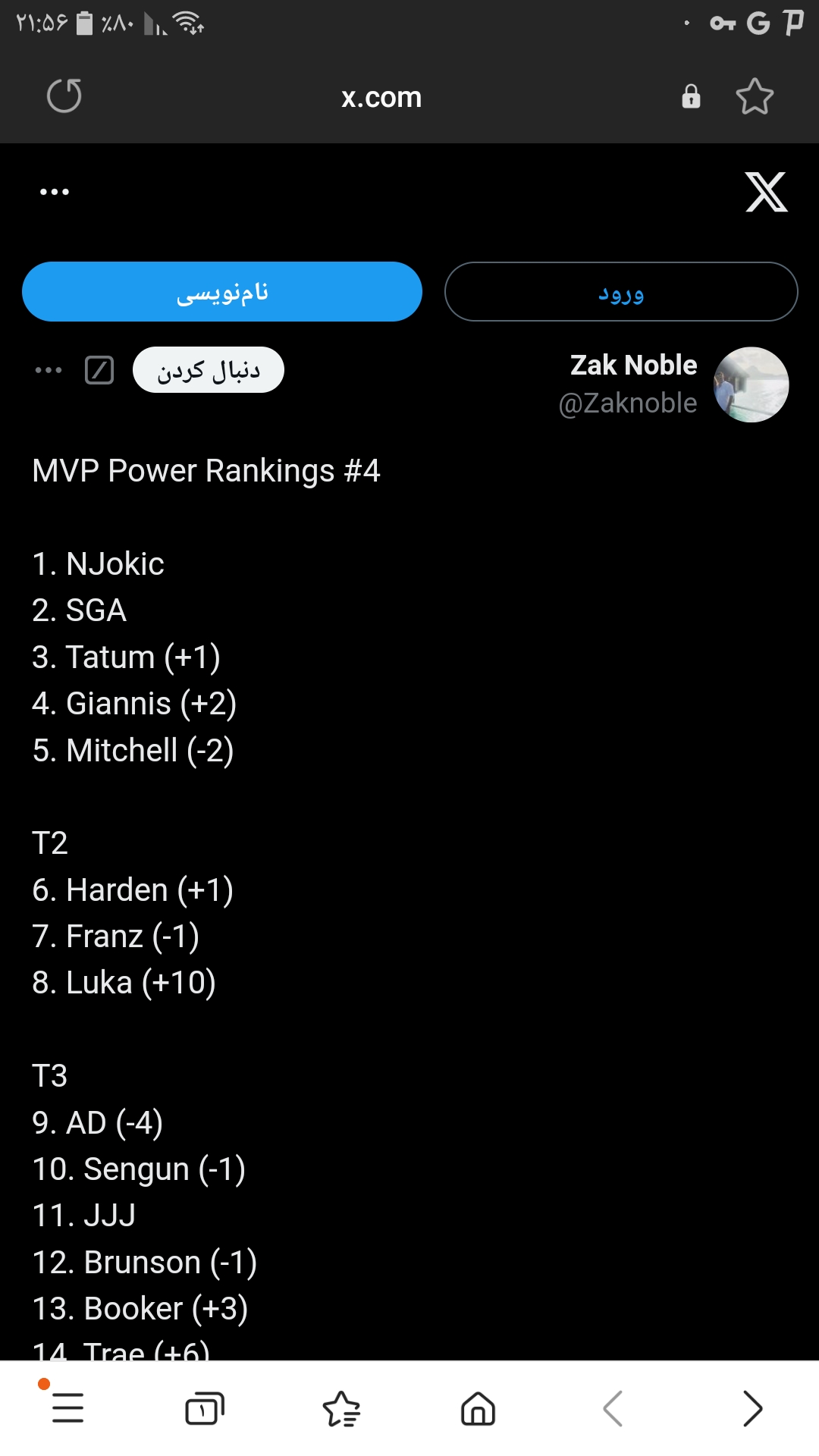The height and width of the screenshot is (1456, 819).
Task: Open the @Zaknoble profile link
Action: point(628,403)
